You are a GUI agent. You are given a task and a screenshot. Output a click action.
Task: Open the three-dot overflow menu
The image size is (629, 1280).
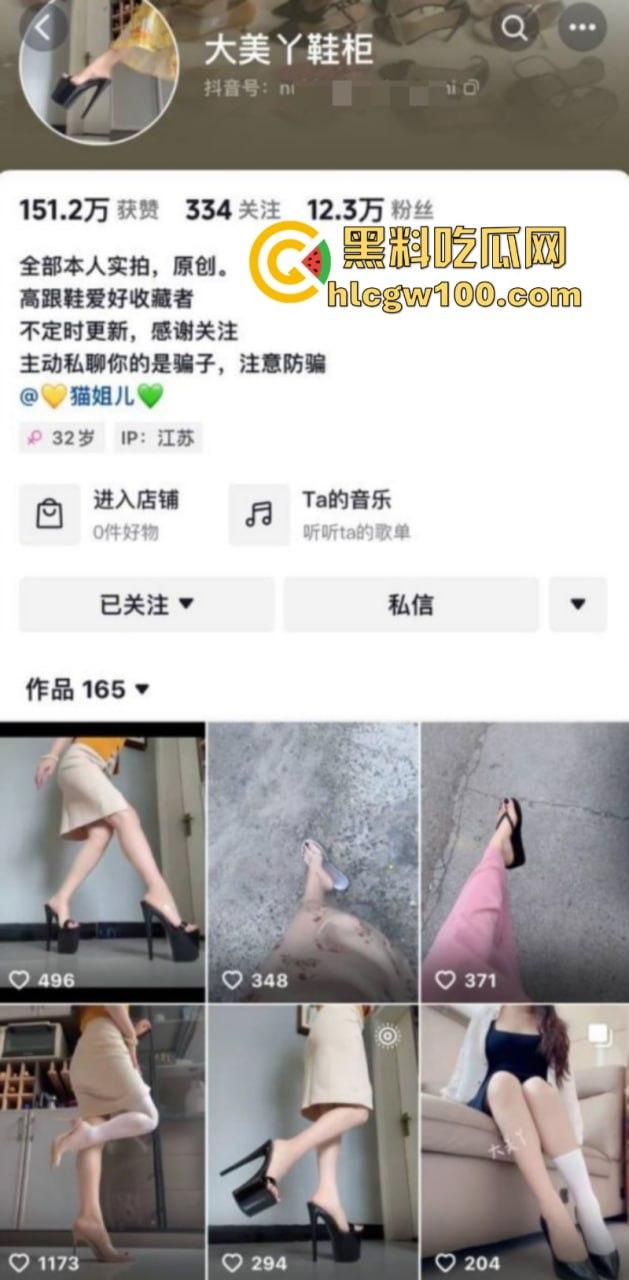[x=581, y=28]
